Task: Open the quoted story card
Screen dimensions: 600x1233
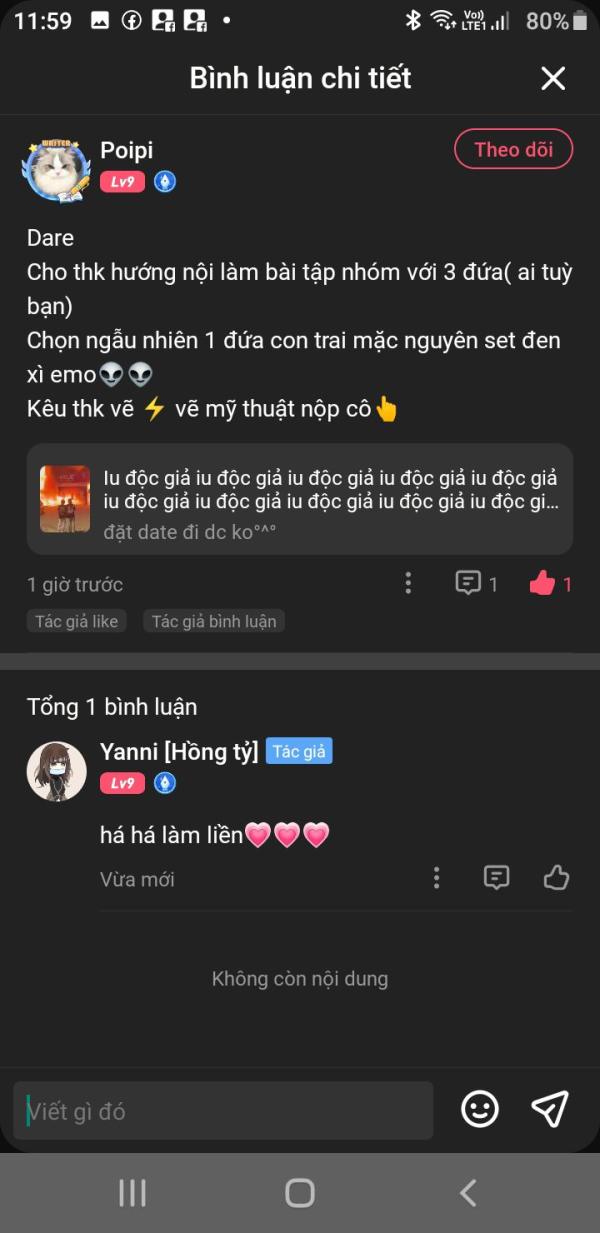Action: [x=300, y=499]
